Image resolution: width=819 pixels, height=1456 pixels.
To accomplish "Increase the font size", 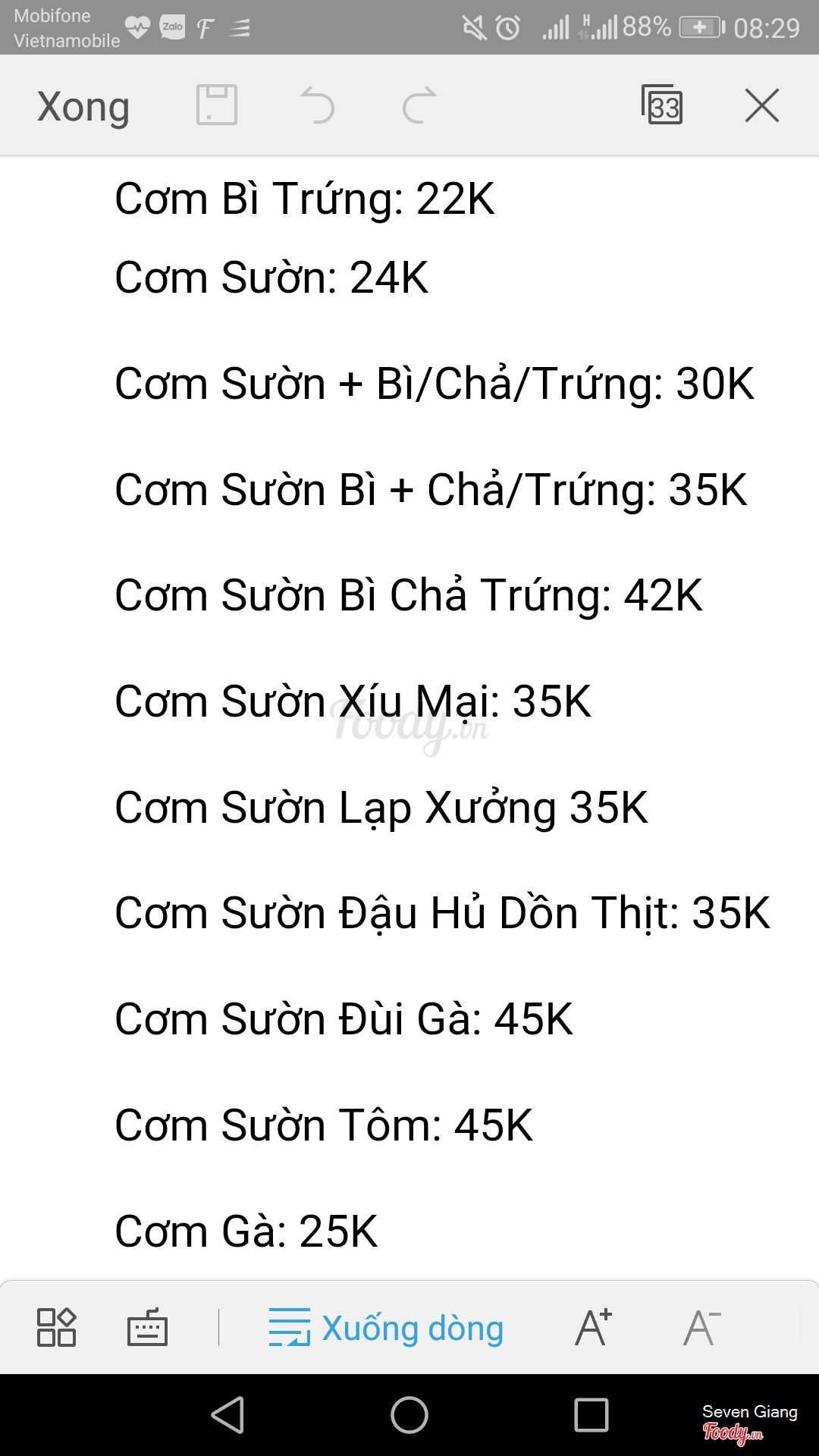I will (592, 1327).
